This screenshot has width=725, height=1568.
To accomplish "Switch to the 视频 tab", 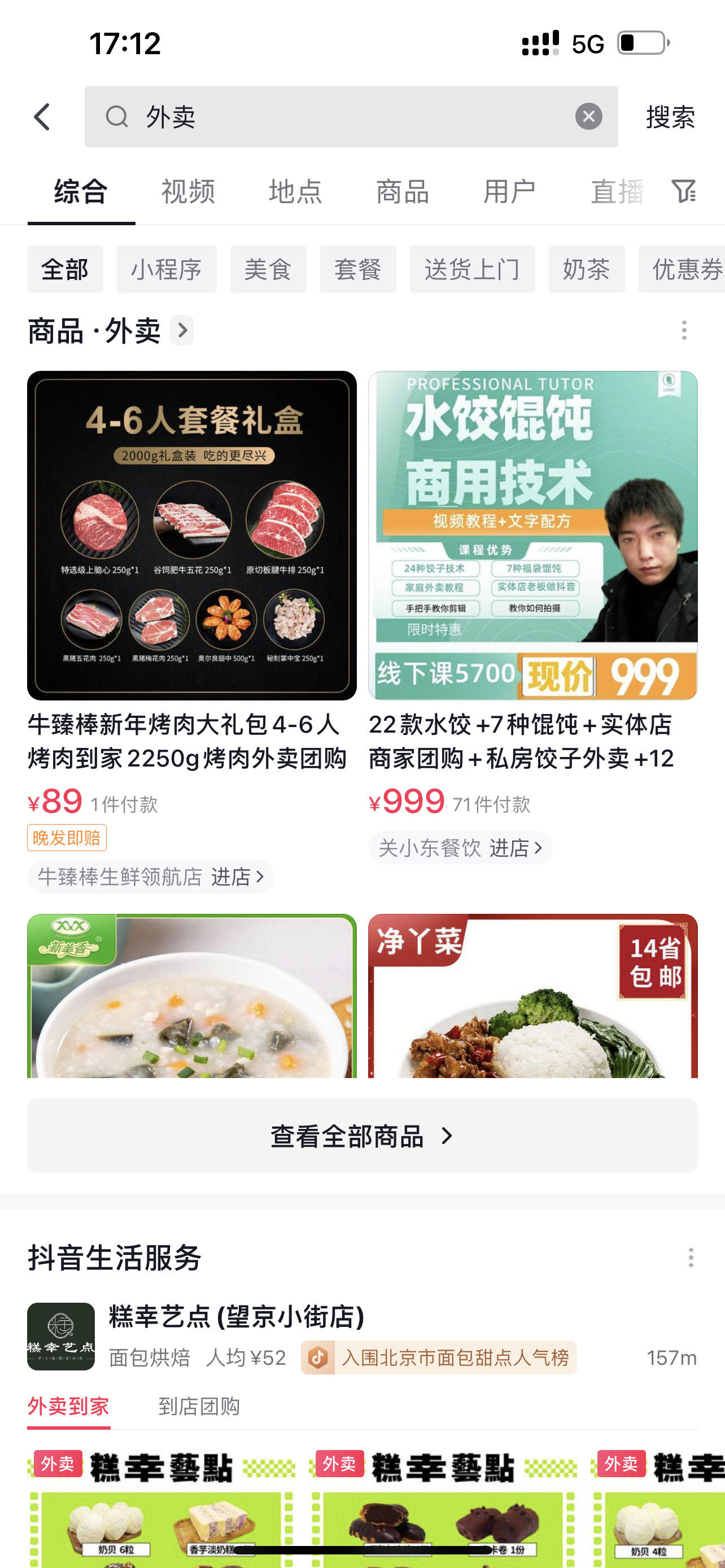I will tap(188, 192).
